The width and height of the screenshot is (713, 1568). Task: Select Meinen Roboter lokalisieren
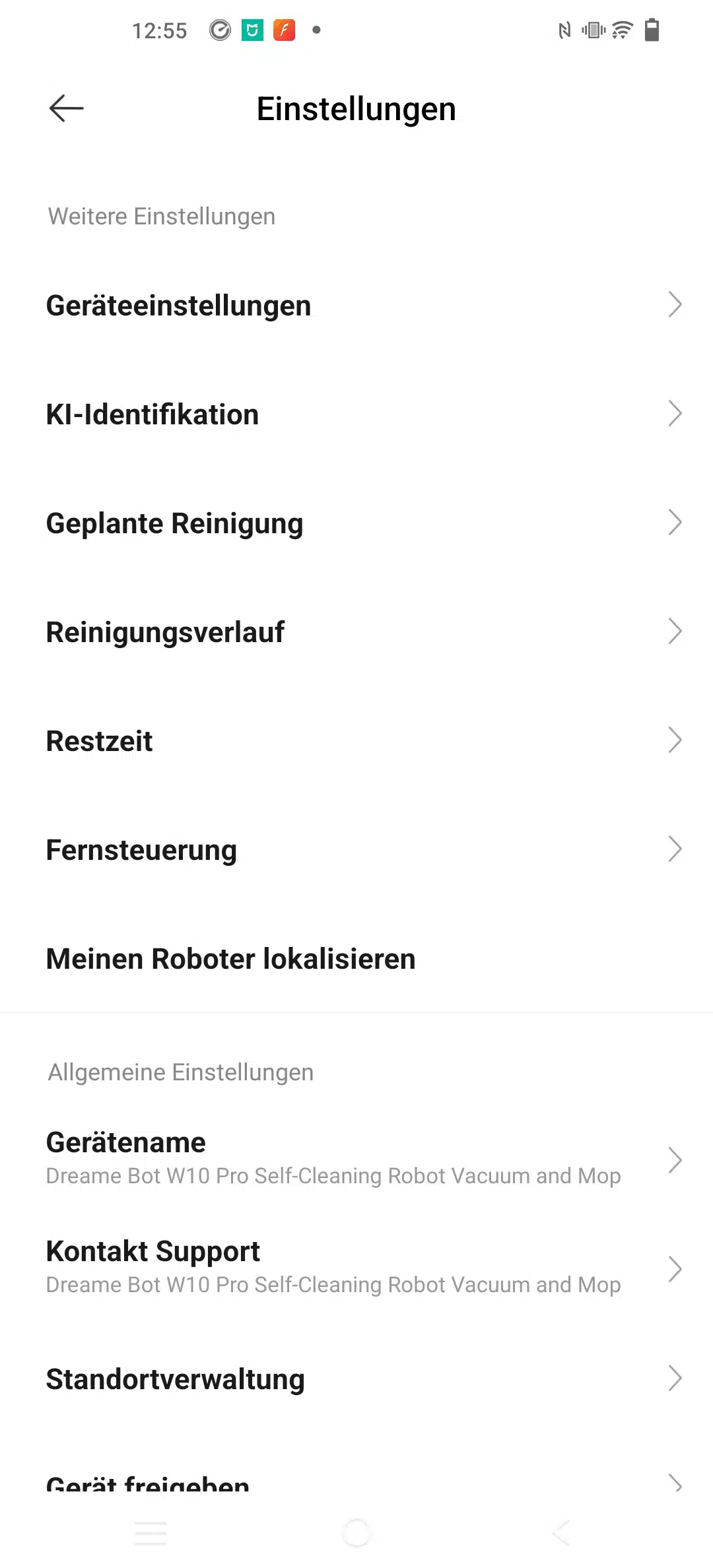[356, 959]
